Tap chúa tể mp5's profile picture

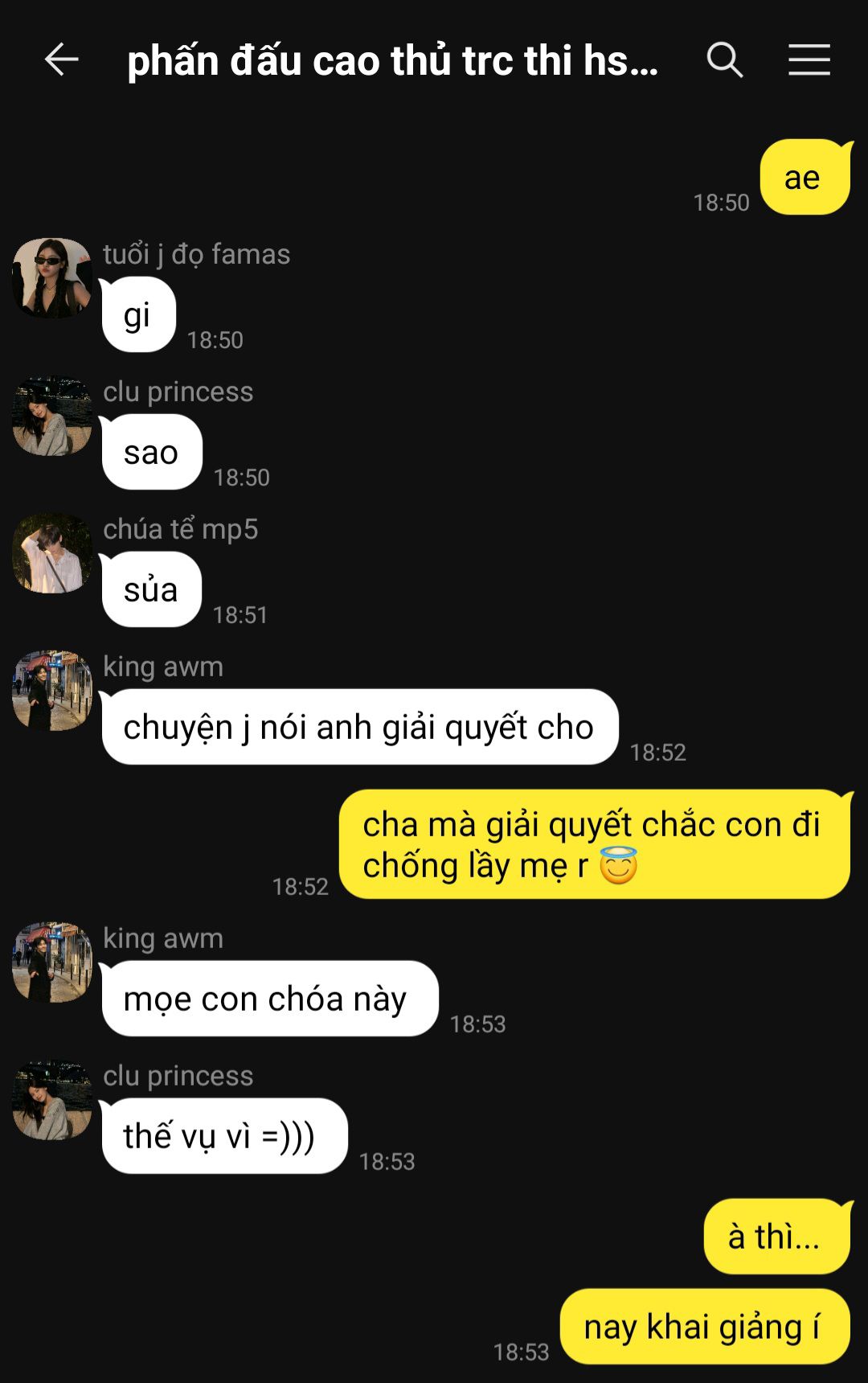click(52, 553)
